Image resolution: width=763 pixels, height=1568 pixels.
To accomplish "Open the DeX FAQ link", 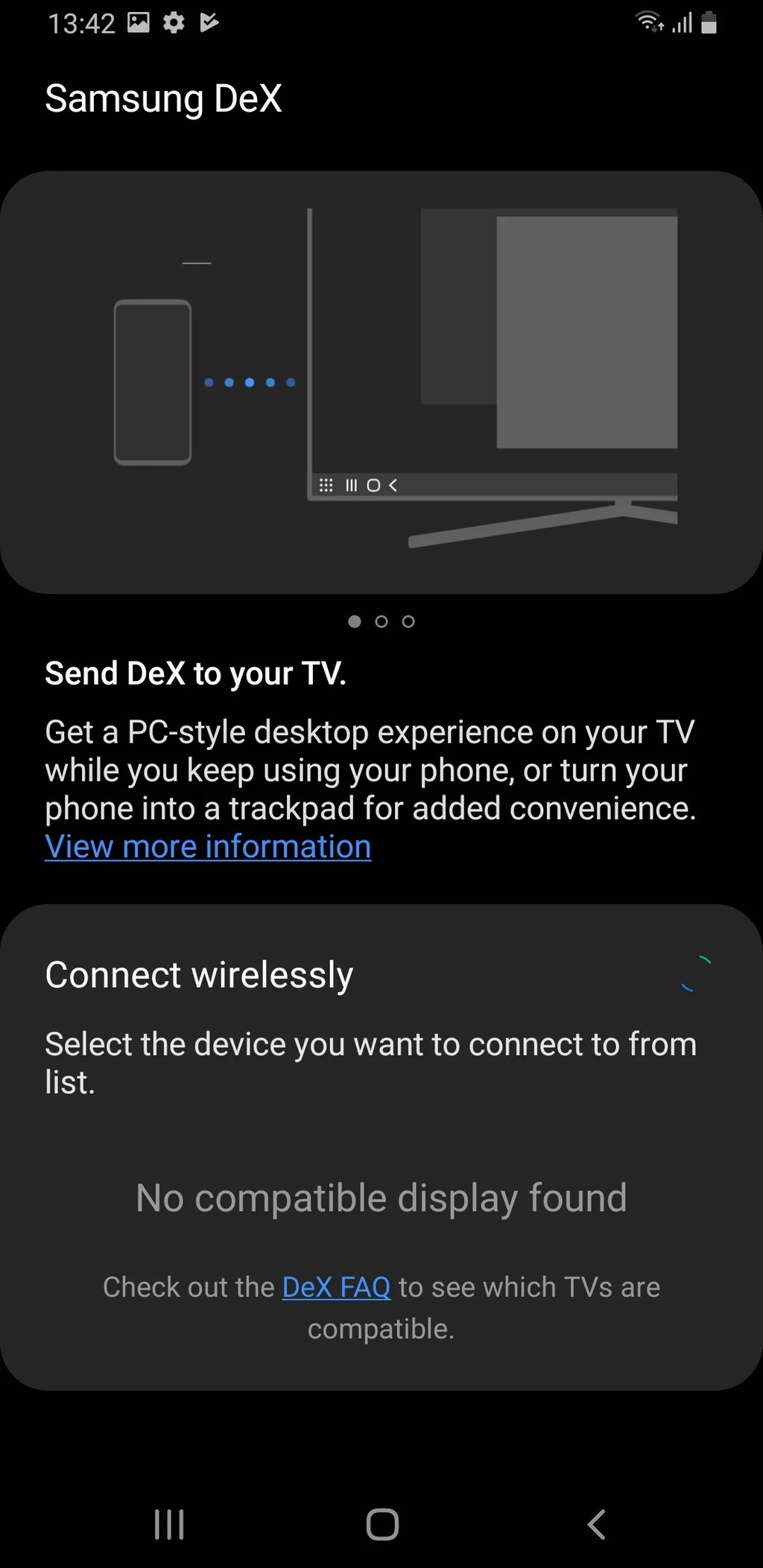I will click(335, 1286).
